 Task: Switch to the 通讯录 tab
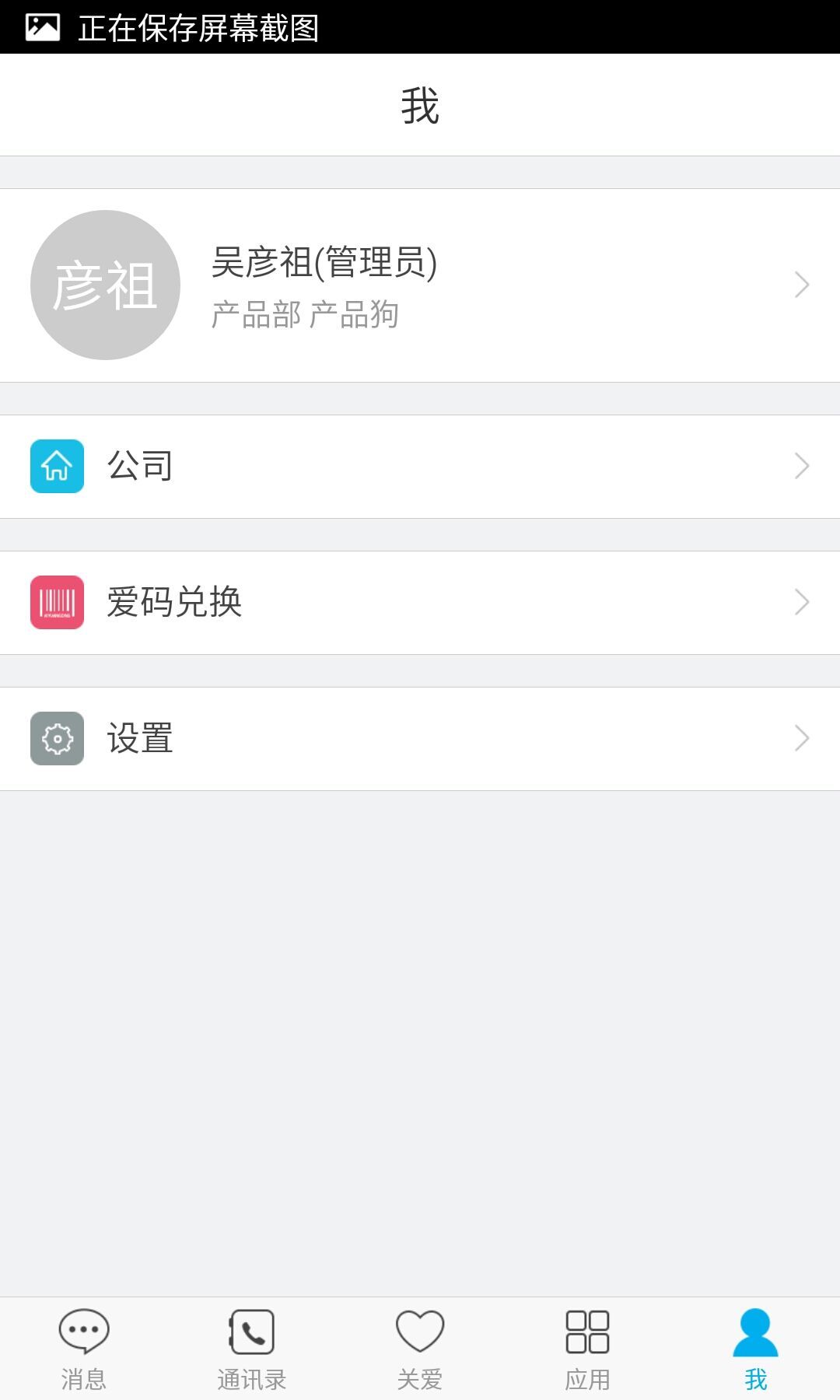[252, 1349]
